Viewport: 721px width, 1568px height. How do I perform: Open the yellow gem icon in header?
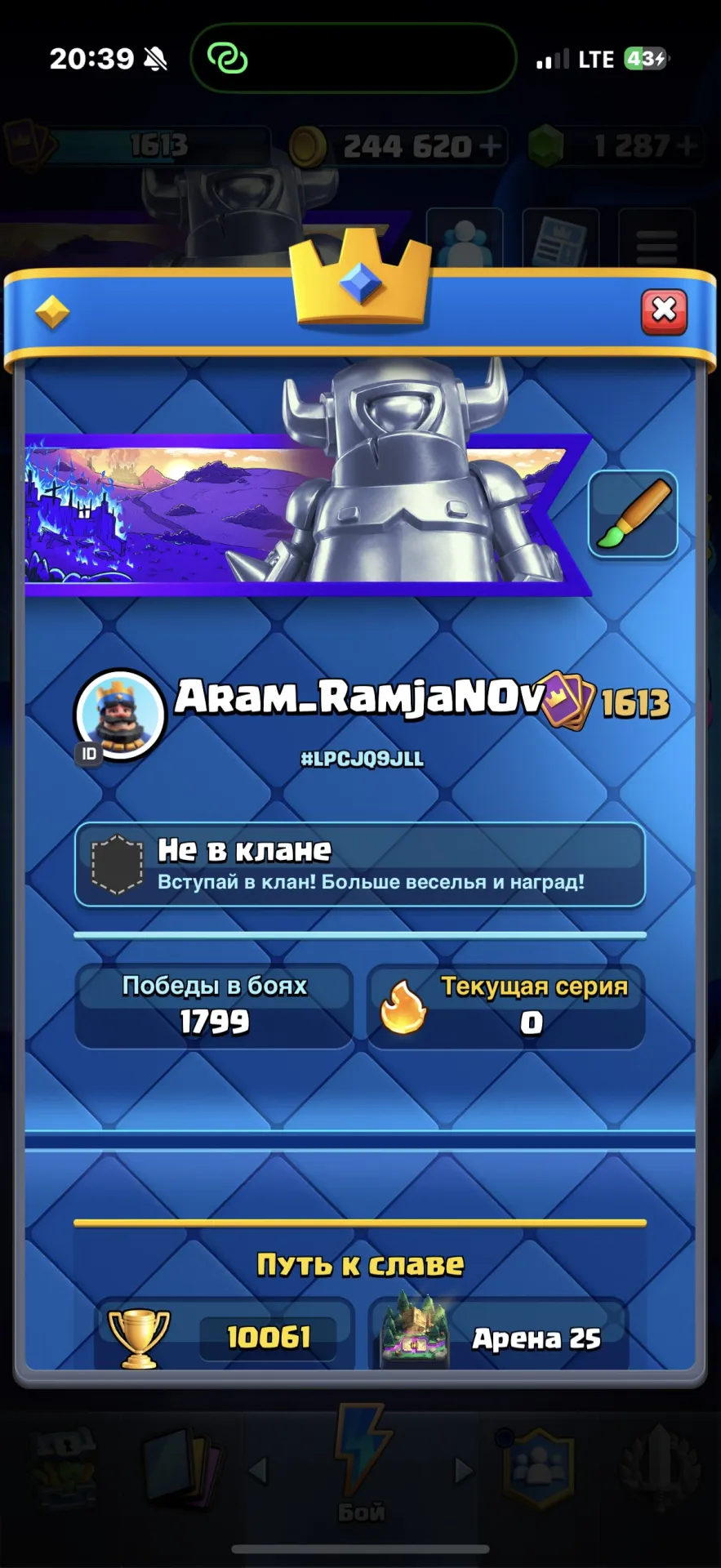click(x=52, y=312)
